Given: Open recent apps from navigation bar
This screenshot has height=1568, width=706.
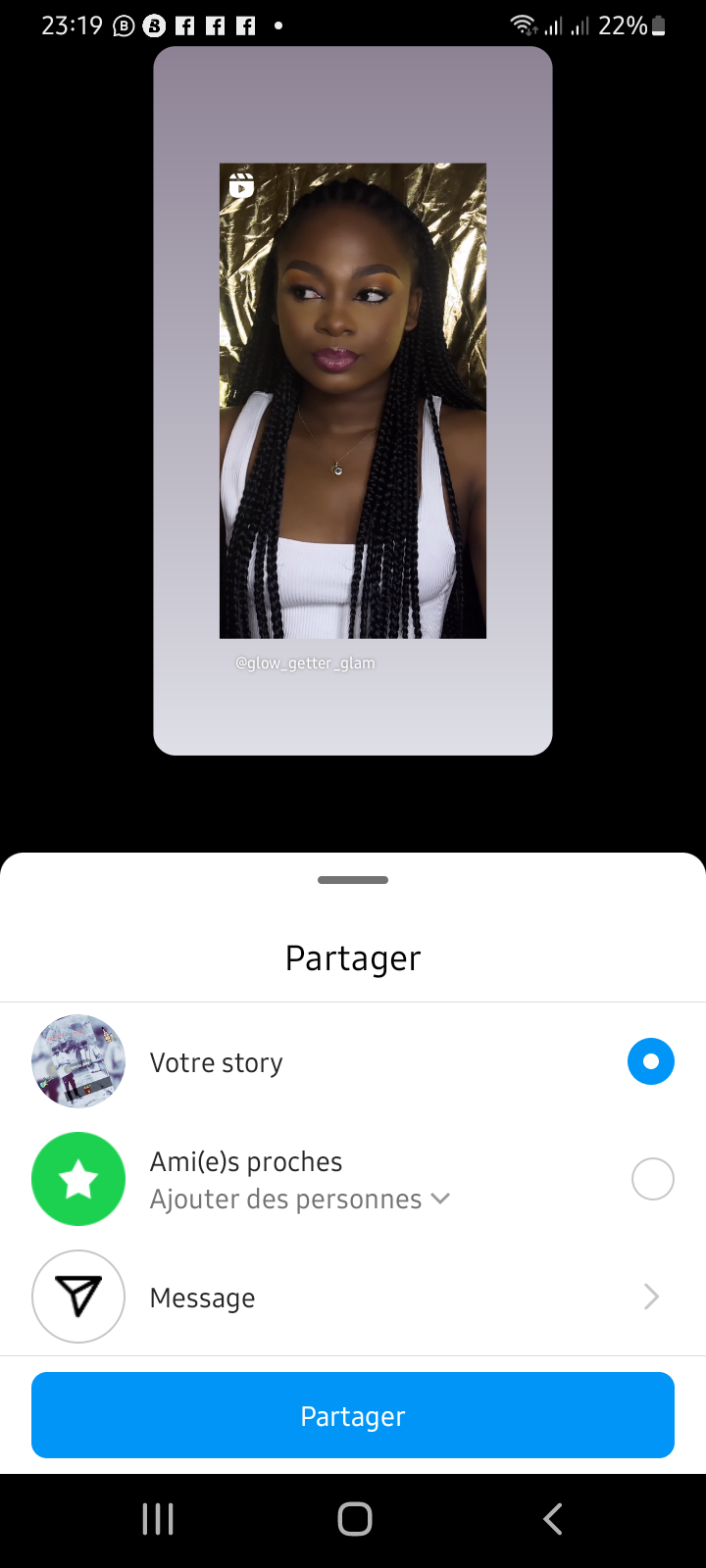Looking at the screenshot, I should click(x=158, y=1519).
